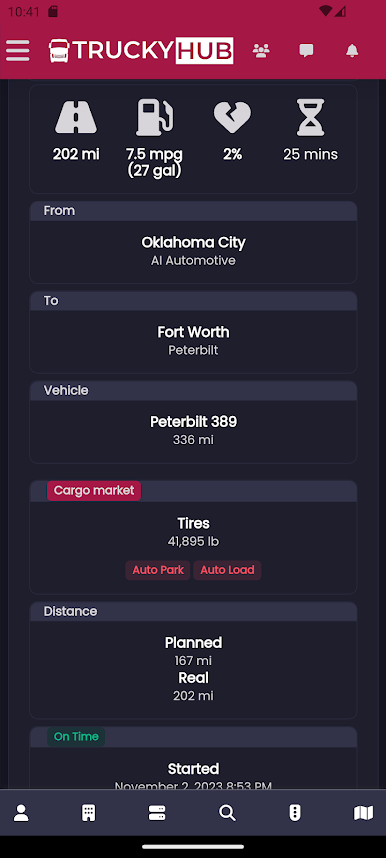This screenshot has height=858, width=386.
Task: Open the hamburger drawer menu
Action: (x=18, y=51)
